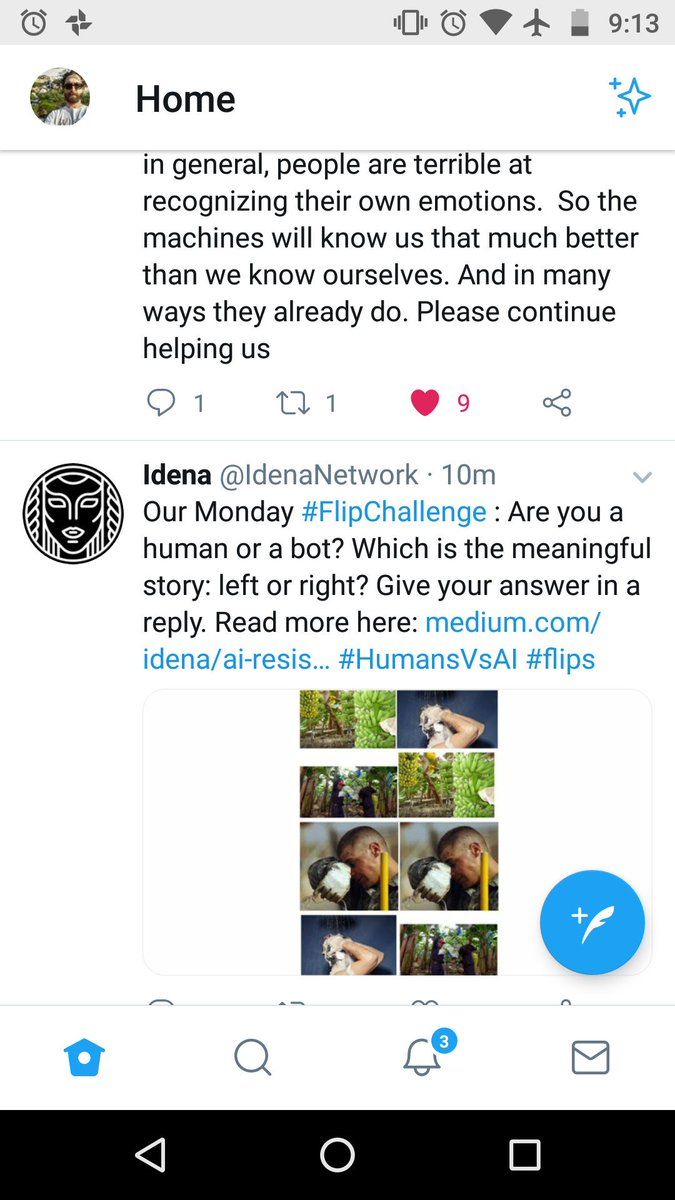Switch to the Search tab

pyautogui.click(x=253, y=1057)
